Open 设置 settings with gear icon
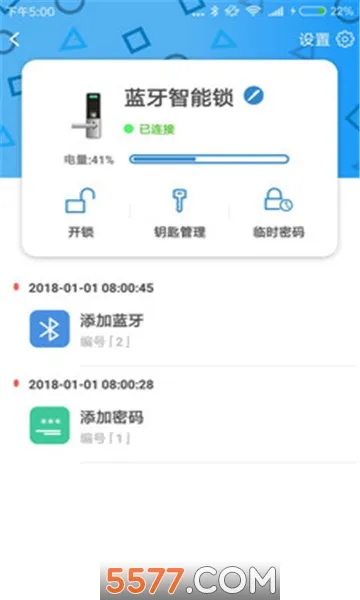Image resolution: width=360 pixels, height=600 pixels. 327,39
